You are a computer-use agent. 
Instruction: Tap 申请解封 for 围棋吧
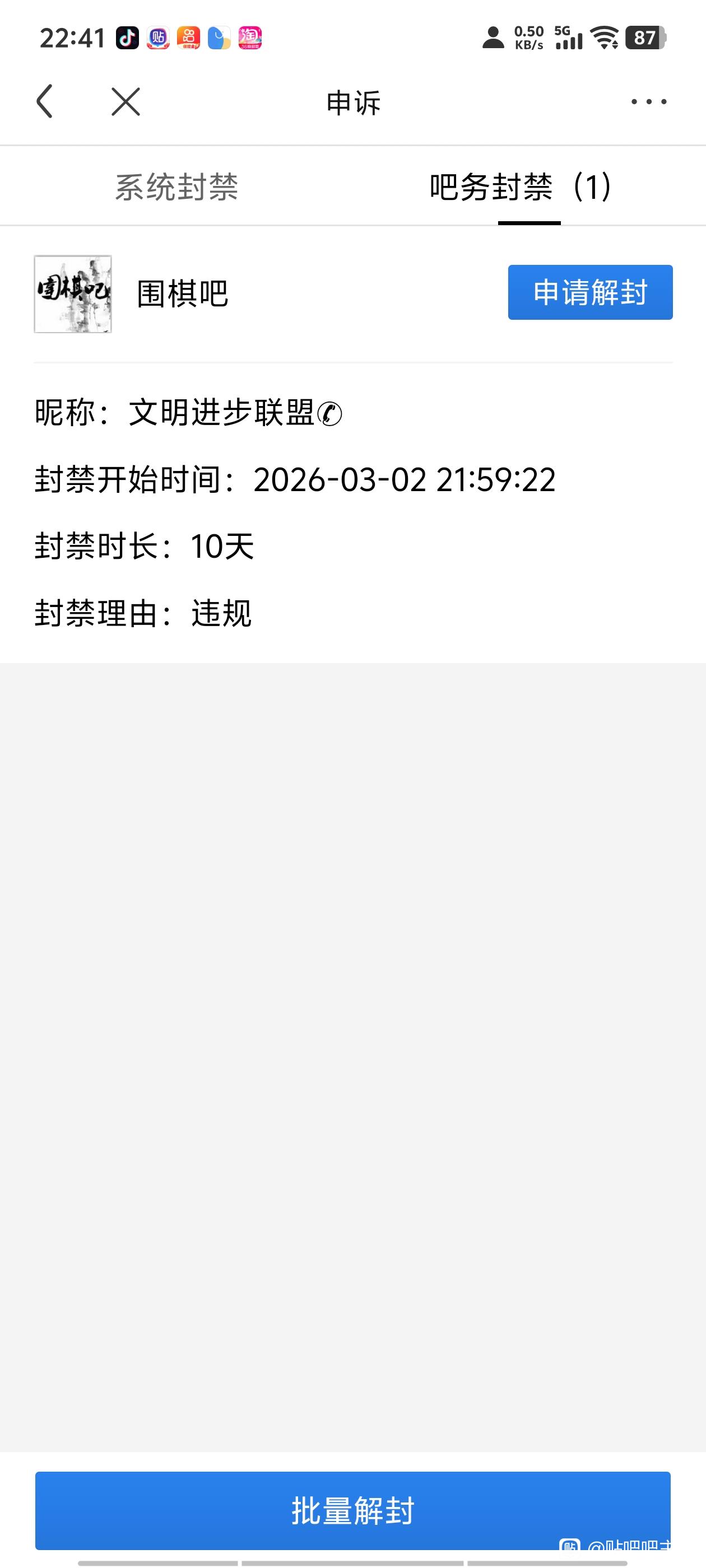[x=589, y=292]
